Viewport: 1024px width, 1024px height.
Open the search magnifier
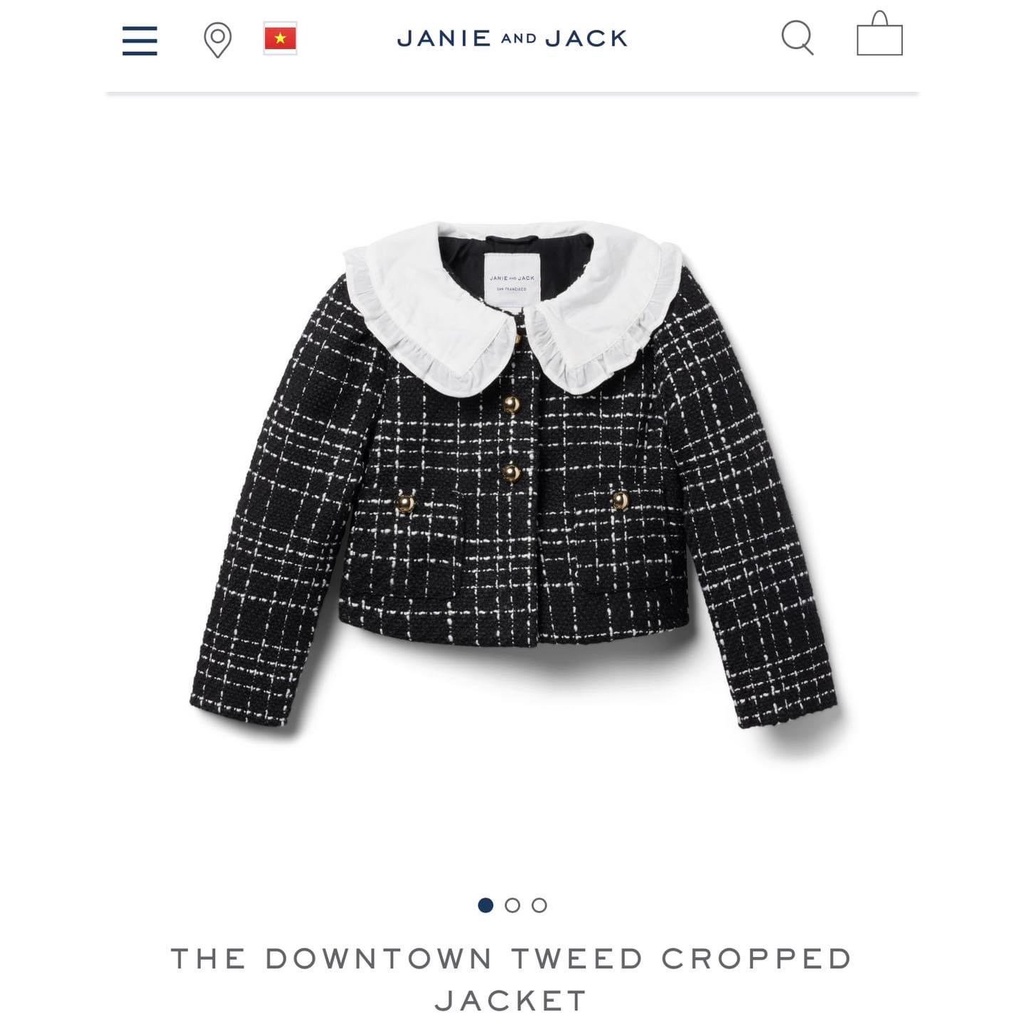click(797, 39)
